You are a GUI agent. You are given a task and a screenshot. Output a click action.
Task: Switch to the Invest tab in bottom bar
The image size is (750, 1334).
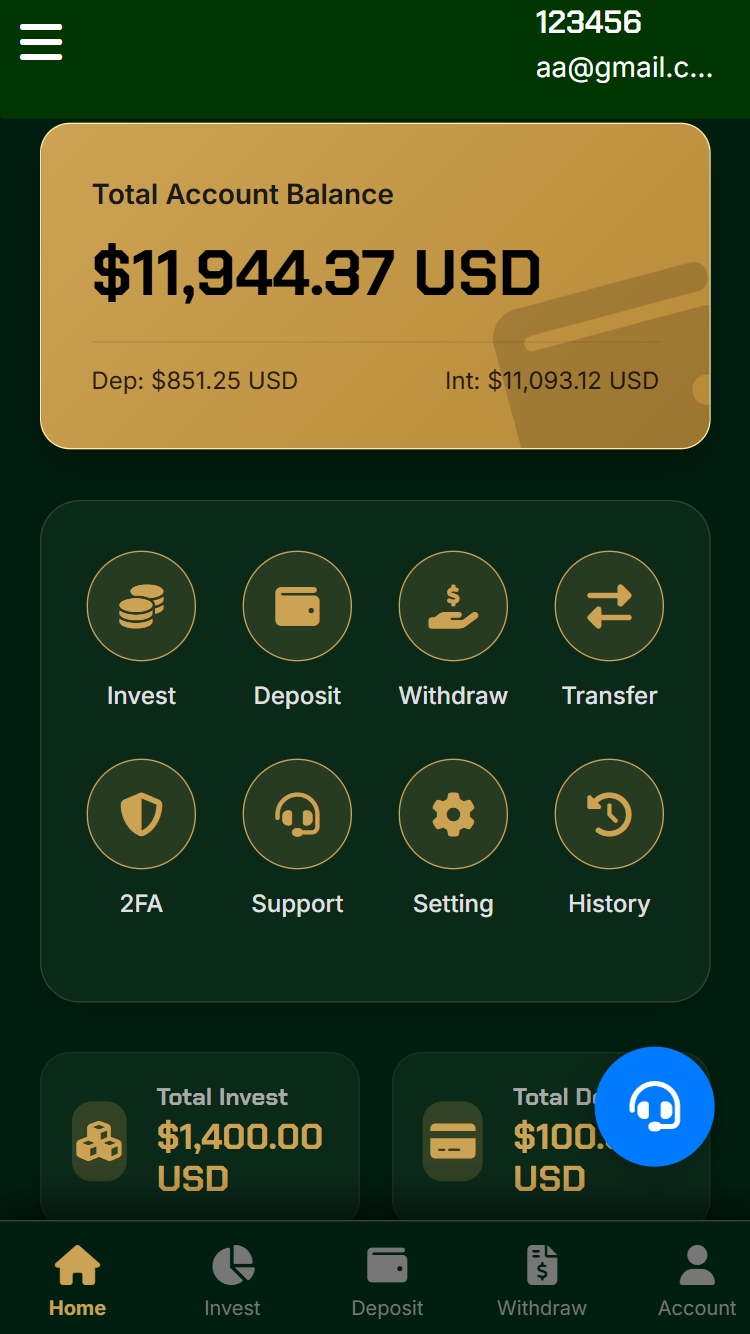[232, 1279]
